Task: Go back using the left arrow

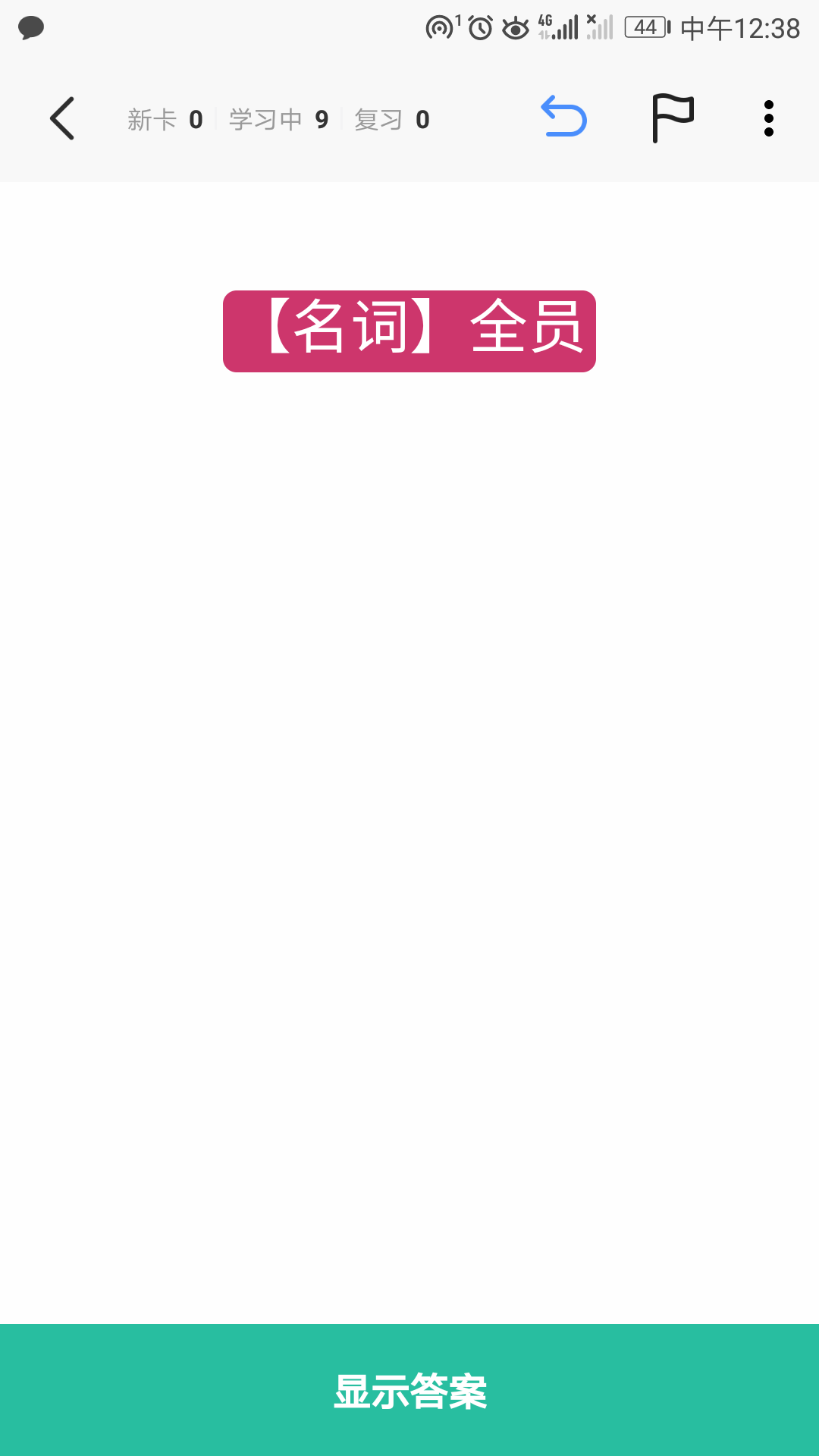Action: [62, 118]
